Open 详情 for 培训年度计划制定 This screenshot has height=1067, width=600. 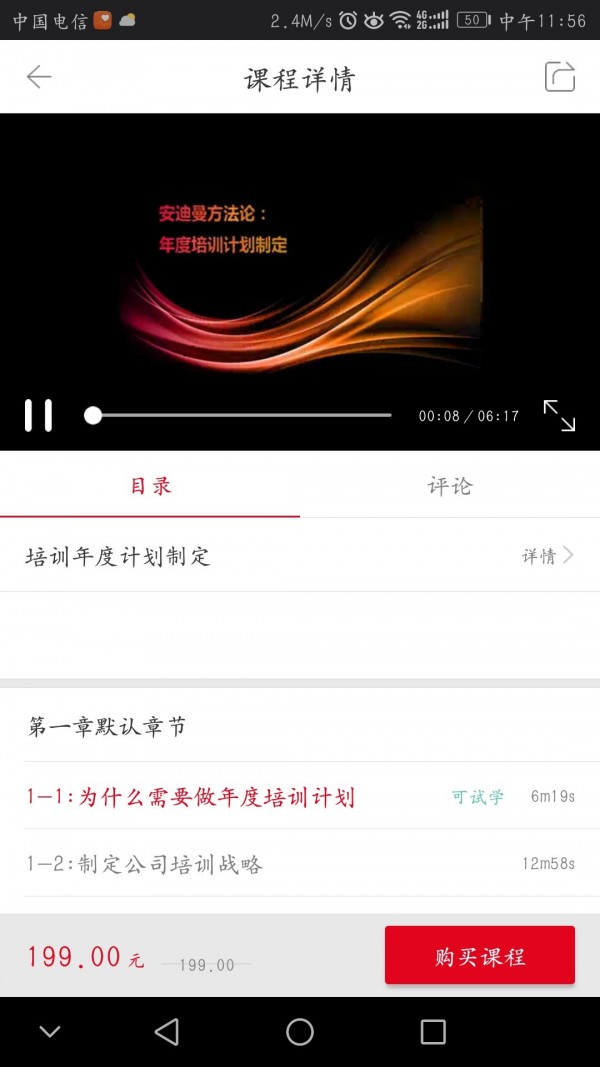[547, 556]
